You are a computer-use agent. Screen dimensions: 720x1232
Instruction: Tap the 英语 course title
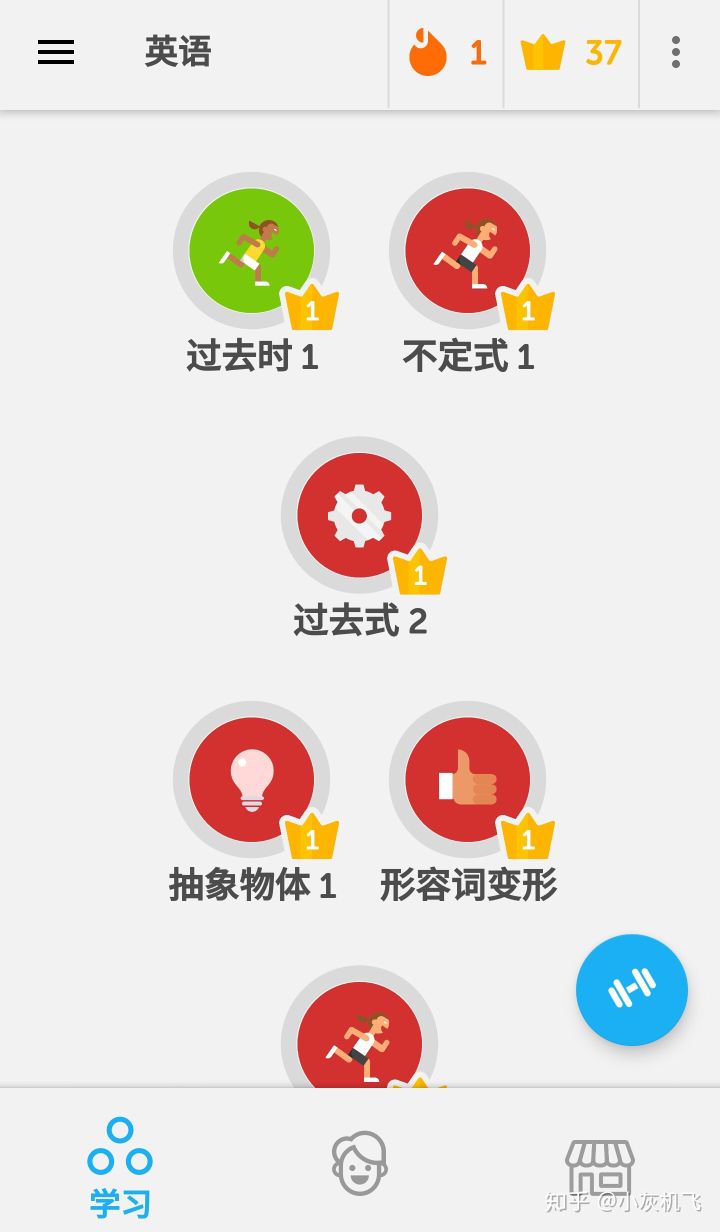coord(177,54)
